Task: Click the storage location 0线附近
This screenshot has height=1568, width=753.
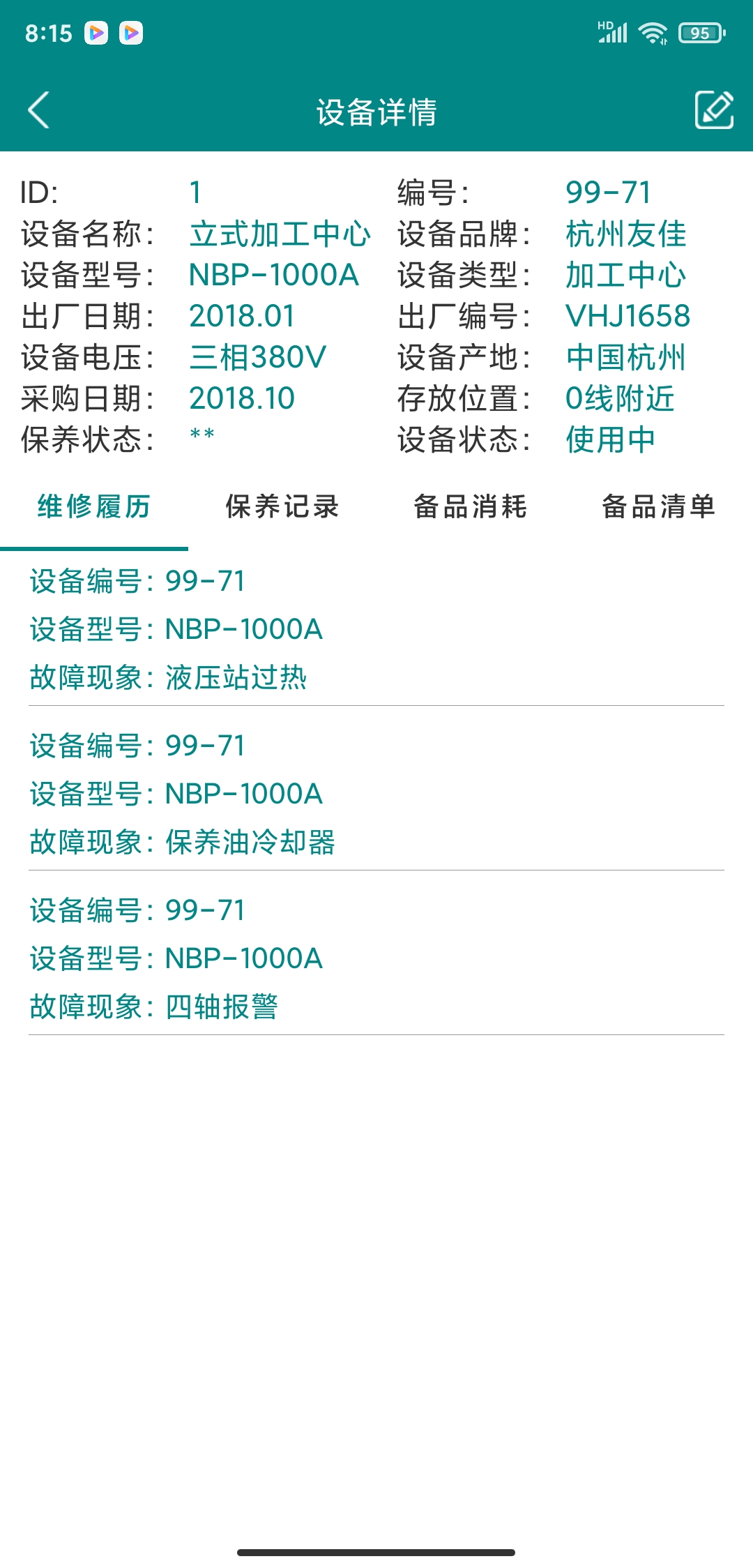Action: (619, 399)
